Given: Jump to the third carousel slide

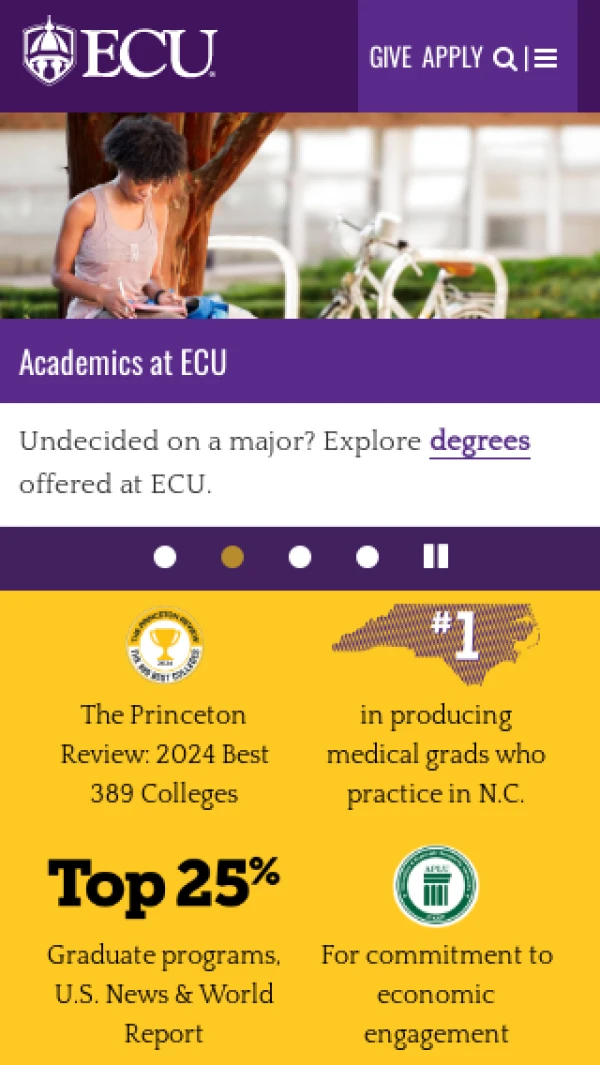Looking at the screenshot, I should [300, 557].
